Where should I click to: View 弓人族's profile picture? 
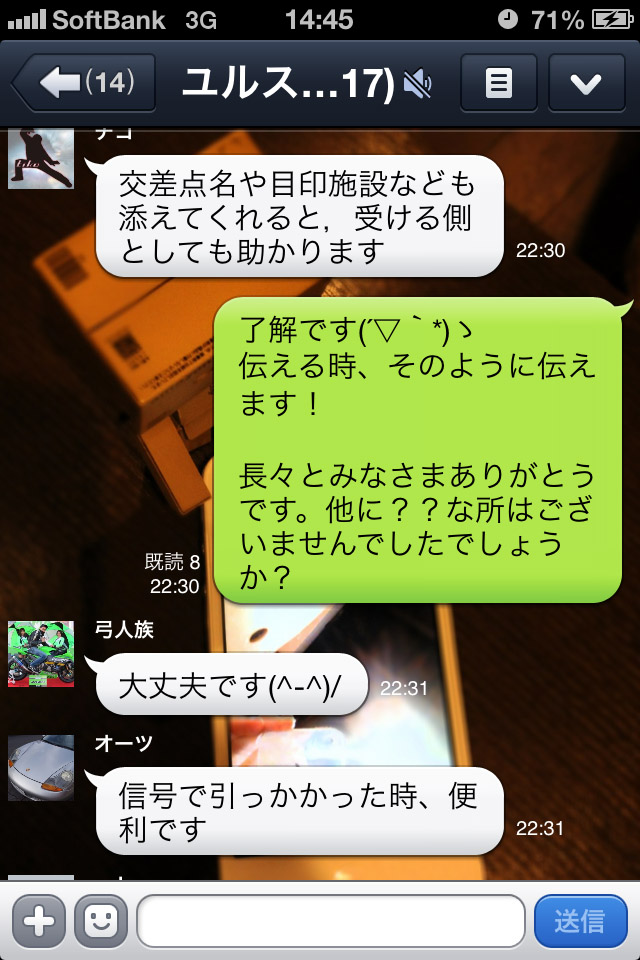click(x=41, y=654)
